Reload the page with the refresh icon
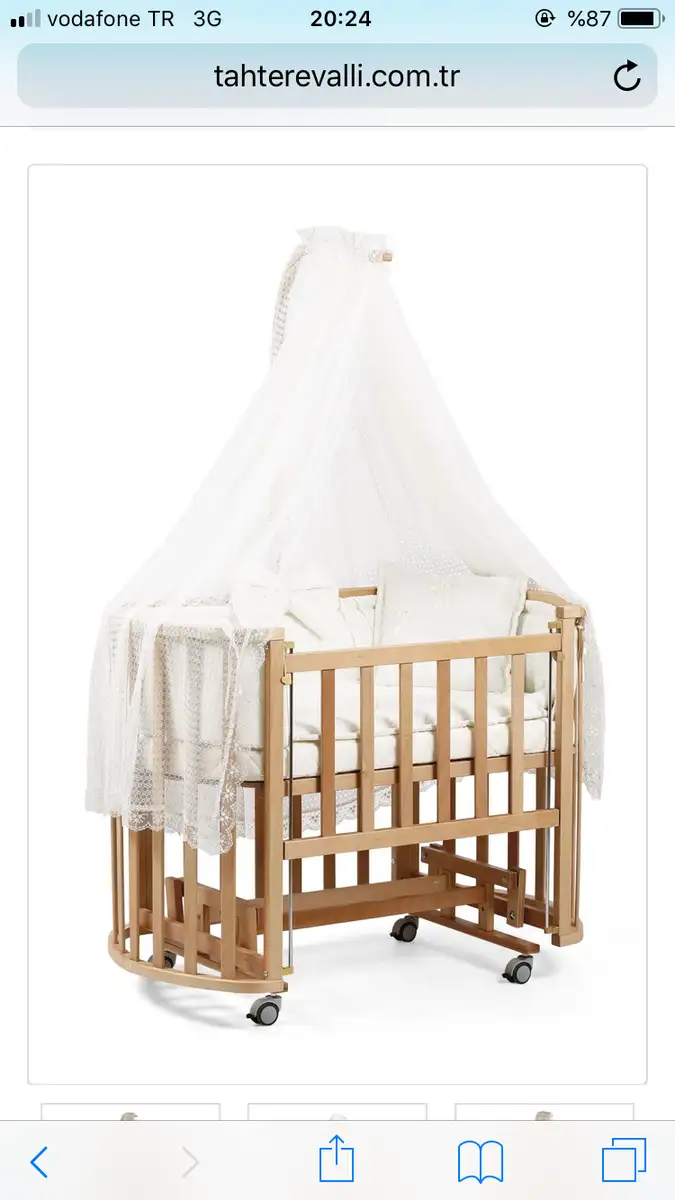Viewport: 675px width, 1200px height. [x=627, y=76]
